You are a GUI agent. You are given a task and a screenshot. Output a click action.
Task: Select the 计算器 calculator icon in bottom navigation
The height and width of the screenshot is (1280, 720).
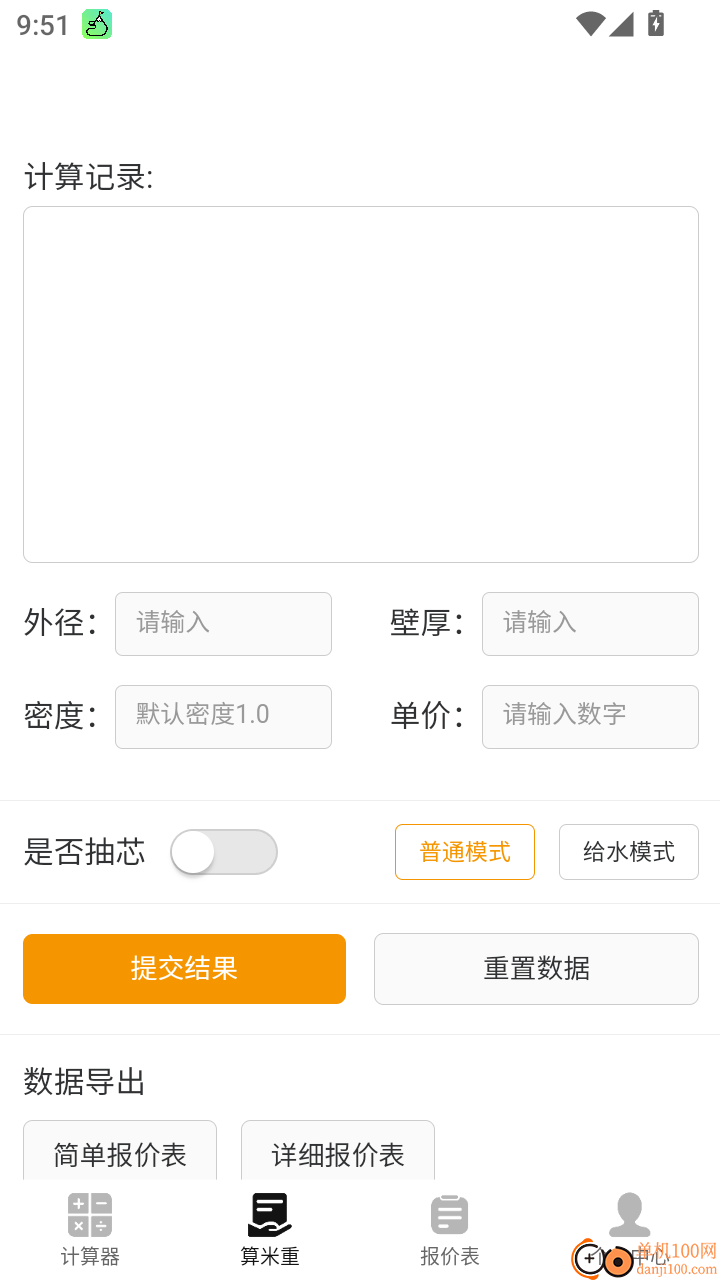(x=89, y=1213)
